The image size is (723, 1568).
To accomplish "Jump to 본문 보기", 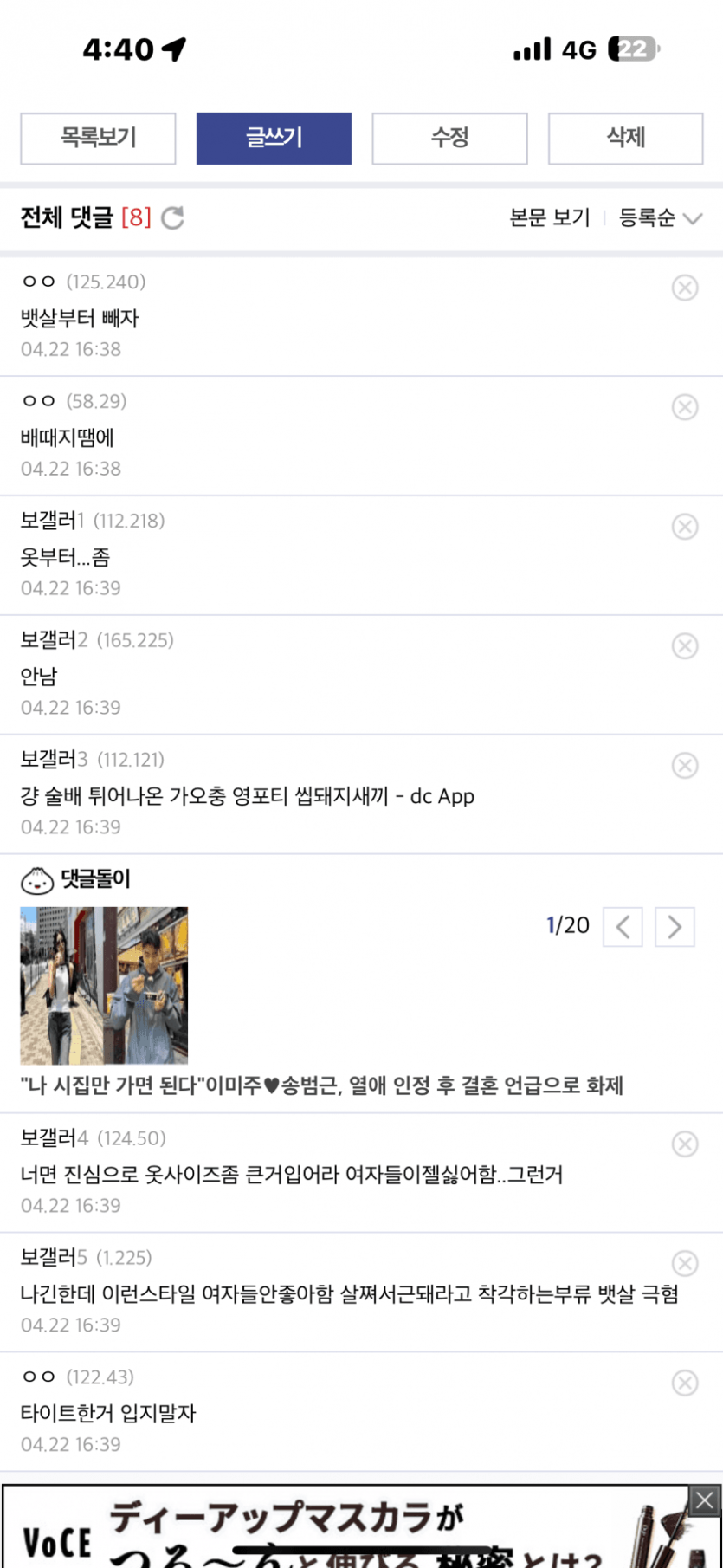I will click(549, 217).
